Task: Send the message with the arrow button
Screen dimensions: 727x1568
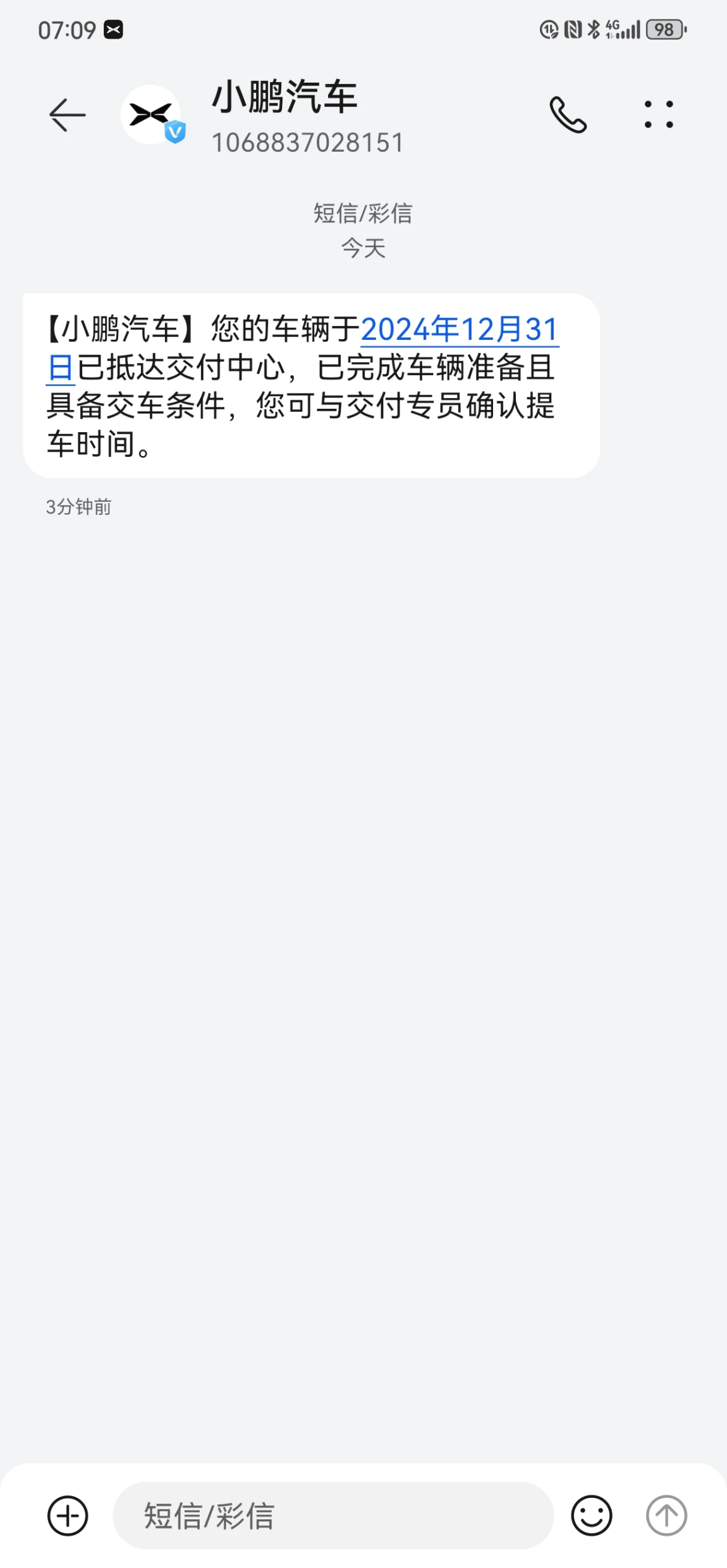Action: (666, 1516)
